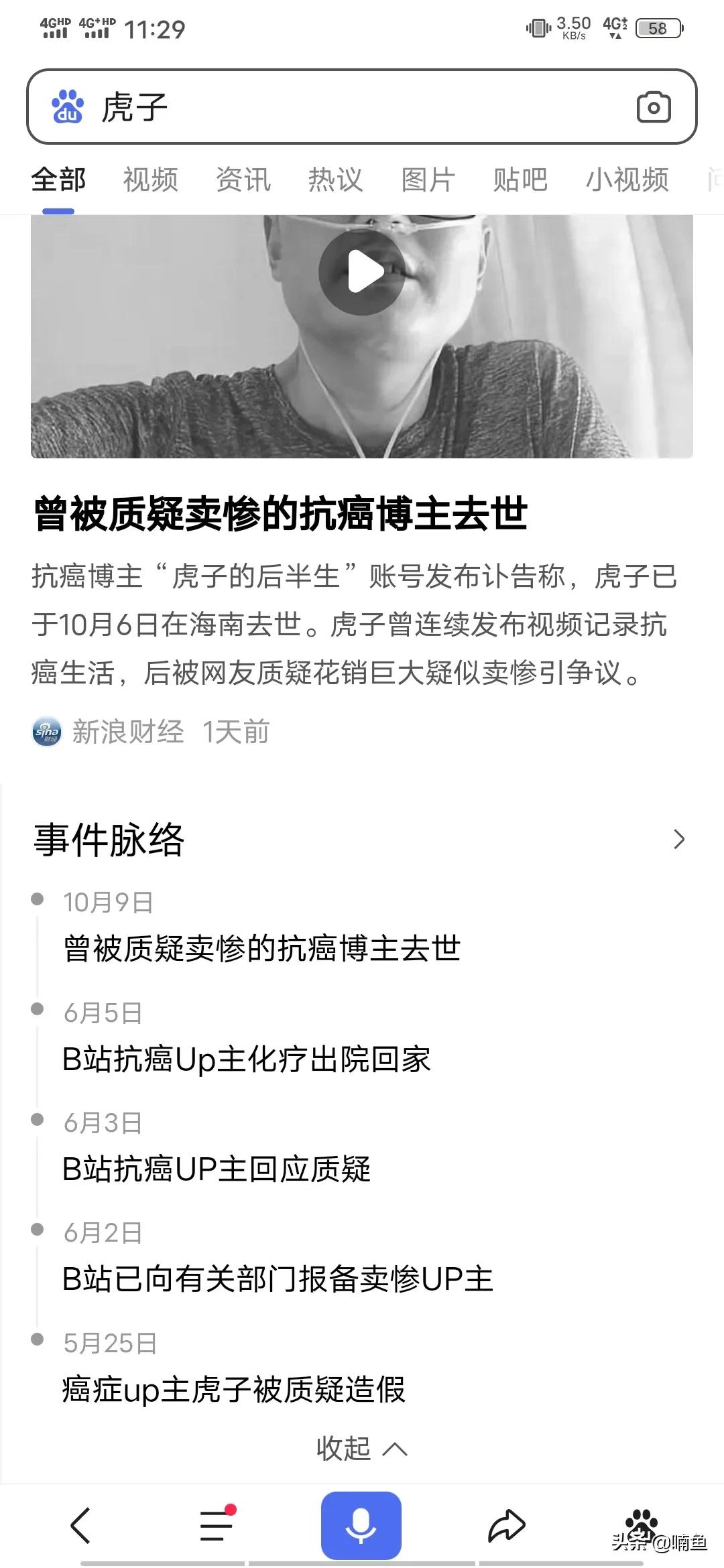Open the 5月25日 癌症up主虎子被质疑造假 entry
724x1568 pixels.
click(x=234, y=1368)
